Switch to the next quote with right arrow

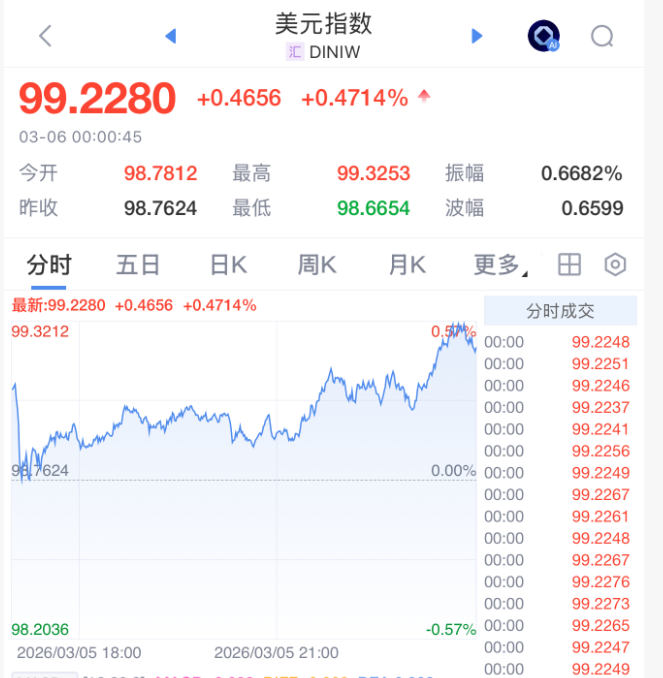(x=477, y=36)
